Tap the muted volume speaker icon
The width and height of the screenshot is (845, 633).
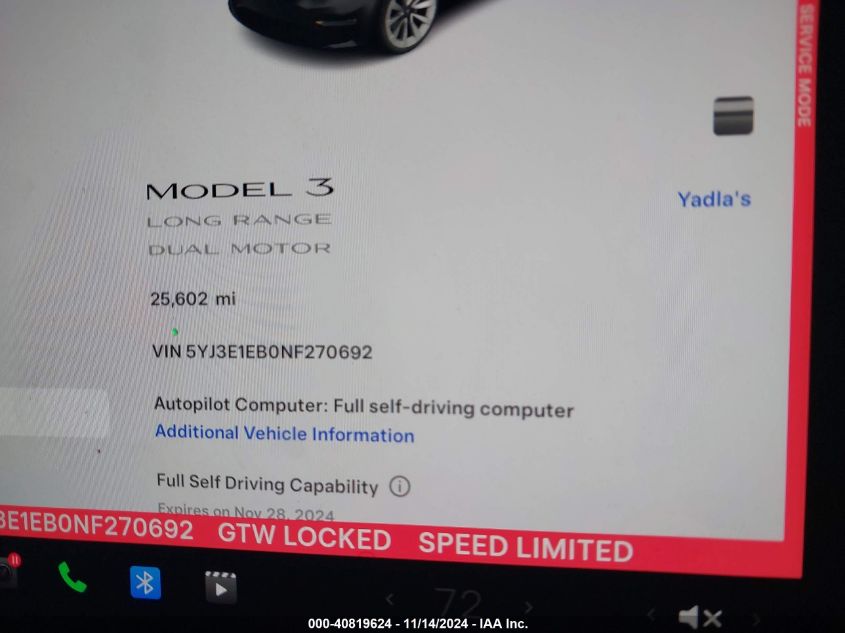[699, 617]
